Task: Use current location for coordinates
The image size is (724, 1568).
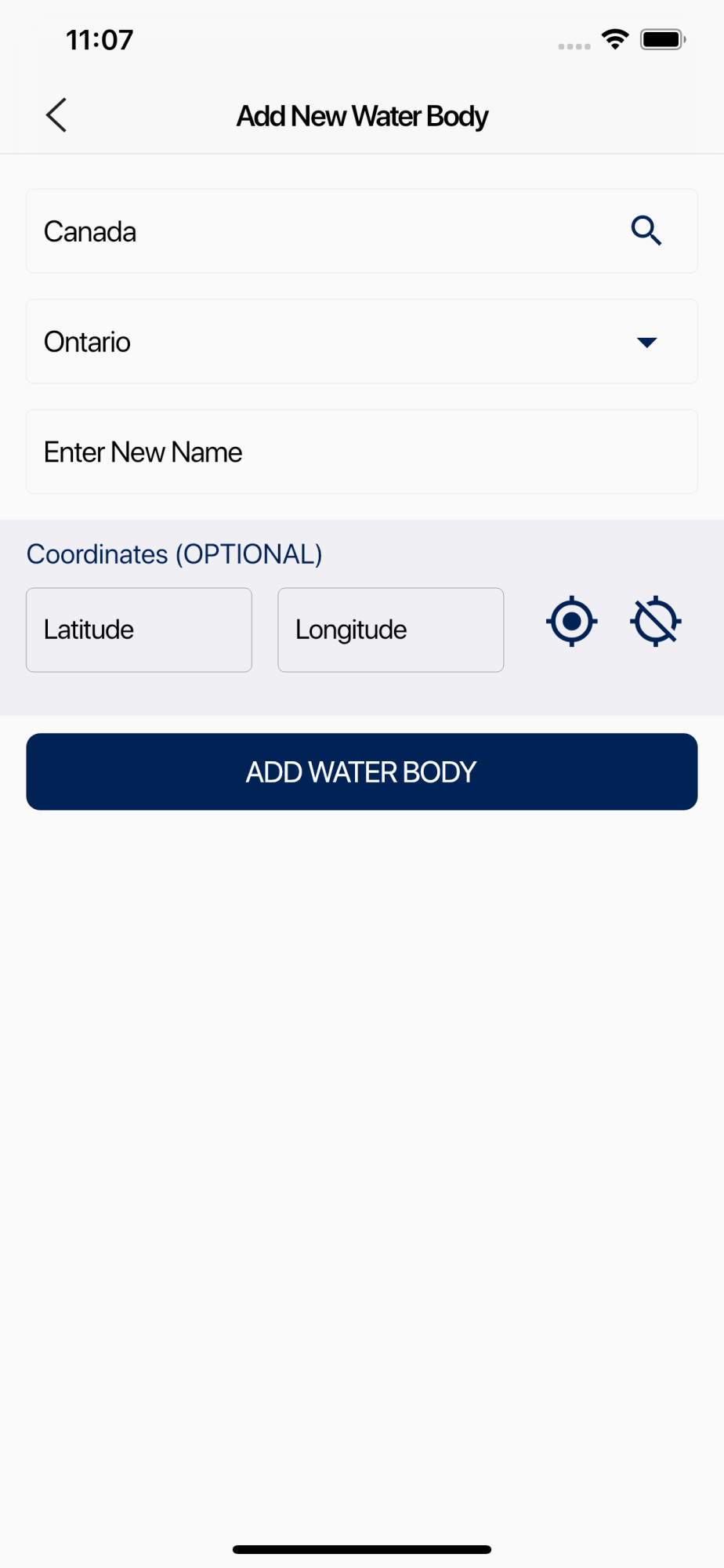Action: (572, 622)
